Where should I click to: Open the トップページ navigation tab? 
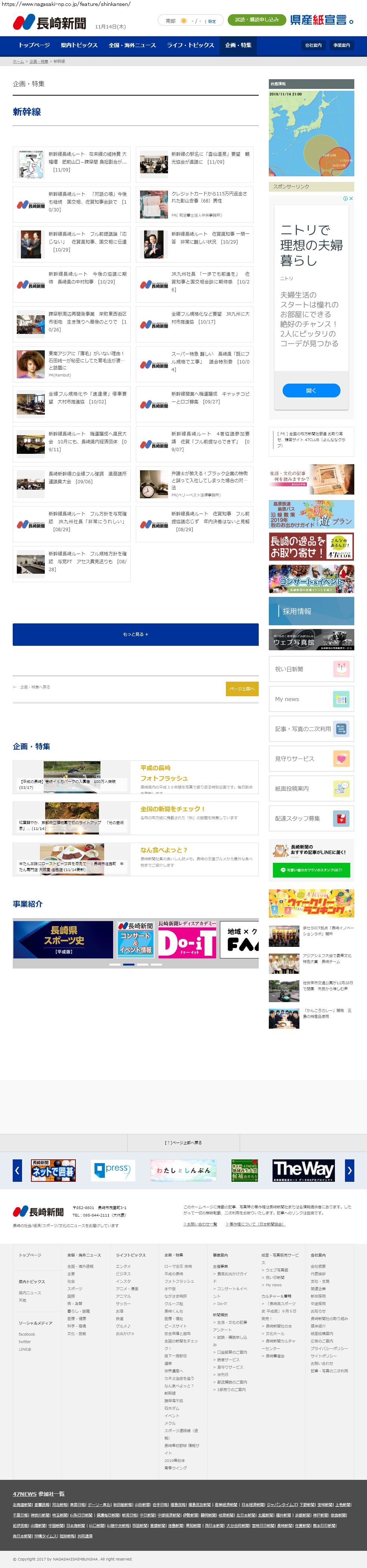[34, 45]
